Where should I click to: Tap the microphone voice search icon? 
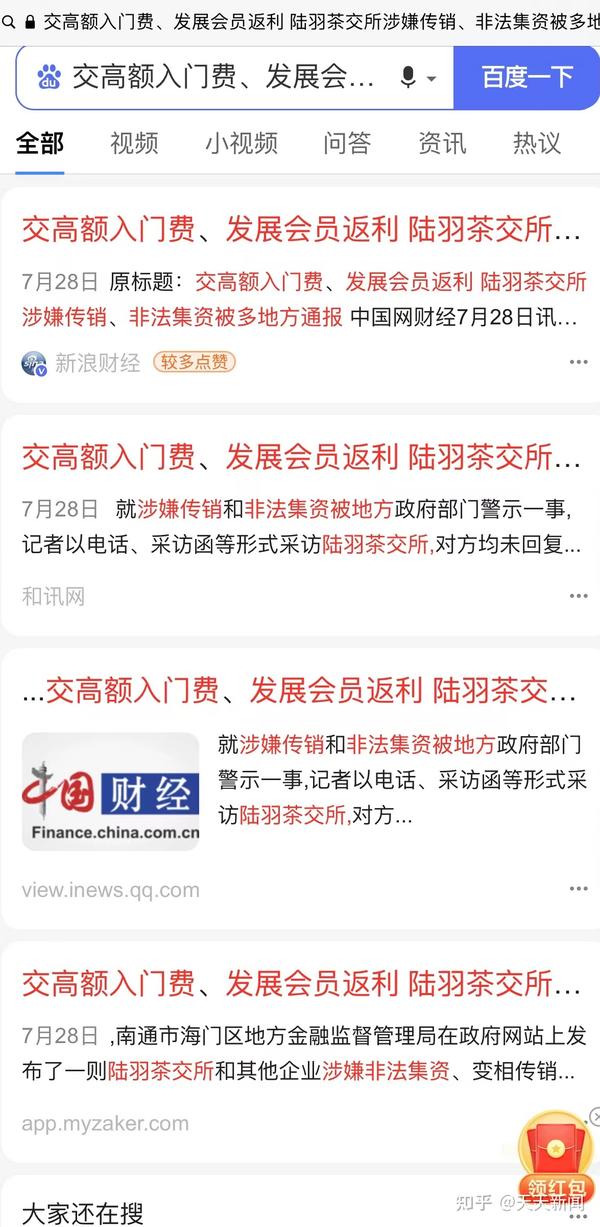tap(408, 77)
